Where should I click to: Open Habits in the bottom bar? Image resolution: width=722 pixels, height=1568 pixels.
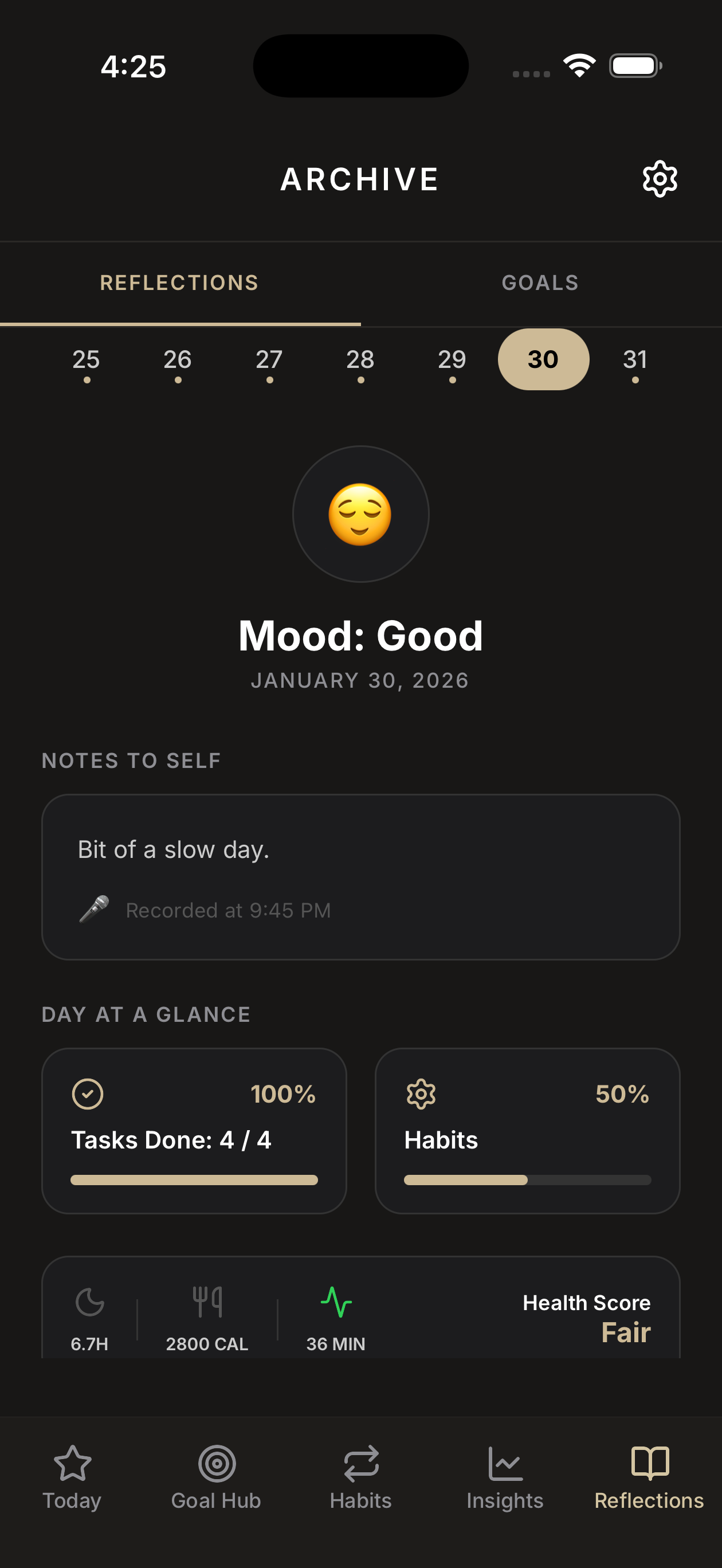[360, 1477]
